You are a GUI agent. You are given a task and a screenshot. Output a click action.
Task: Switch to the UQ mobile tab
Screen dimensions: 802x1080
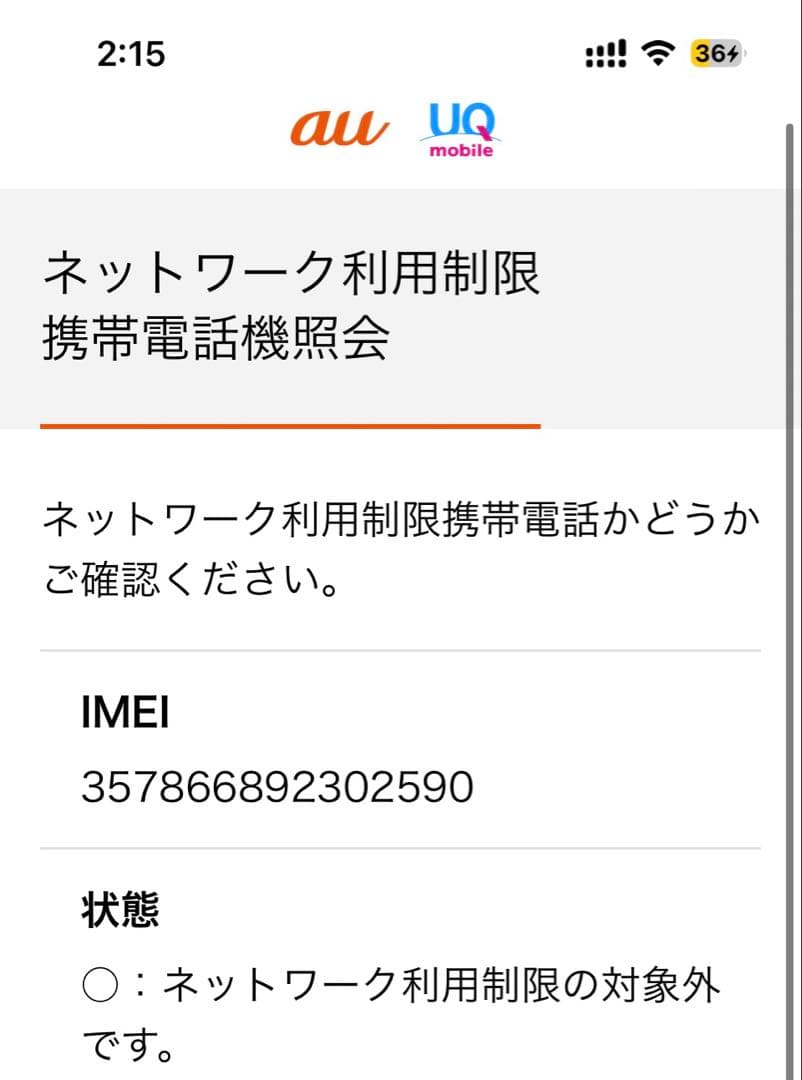point(460,130)
